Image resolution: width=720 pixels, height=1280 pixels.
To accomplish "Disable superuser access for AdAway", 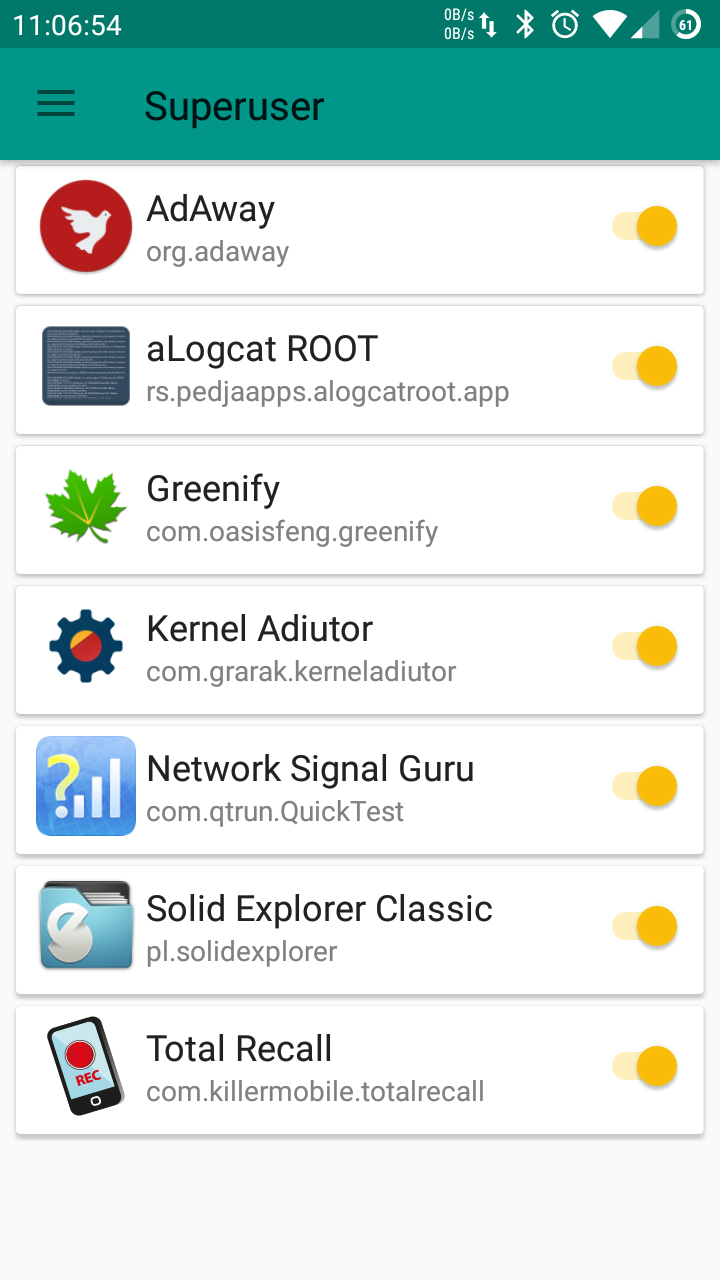I will point(645,226).
